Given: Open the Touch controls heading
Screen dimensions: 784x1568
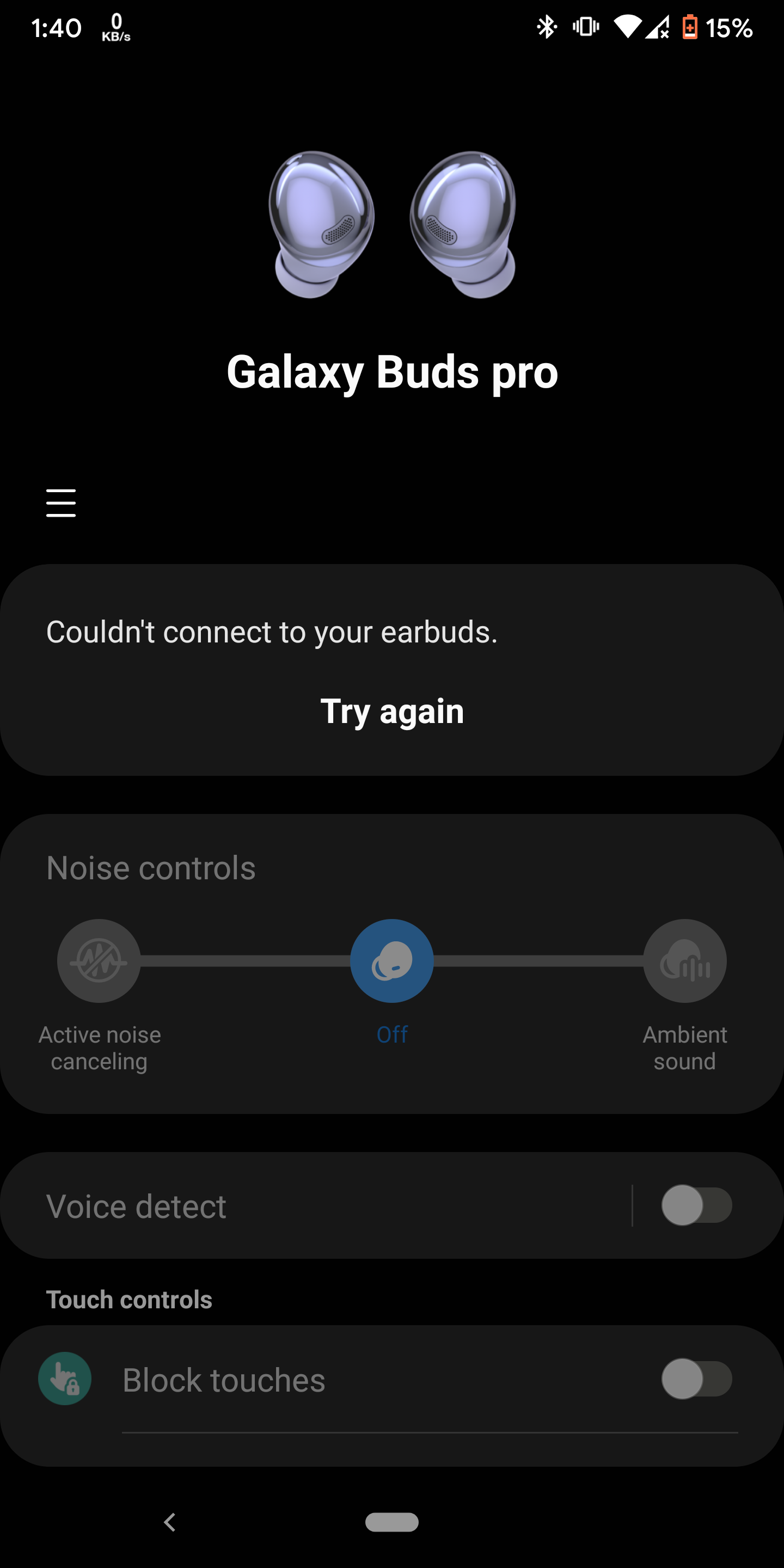Looking at the screenshot, I should coord(129,1299).
